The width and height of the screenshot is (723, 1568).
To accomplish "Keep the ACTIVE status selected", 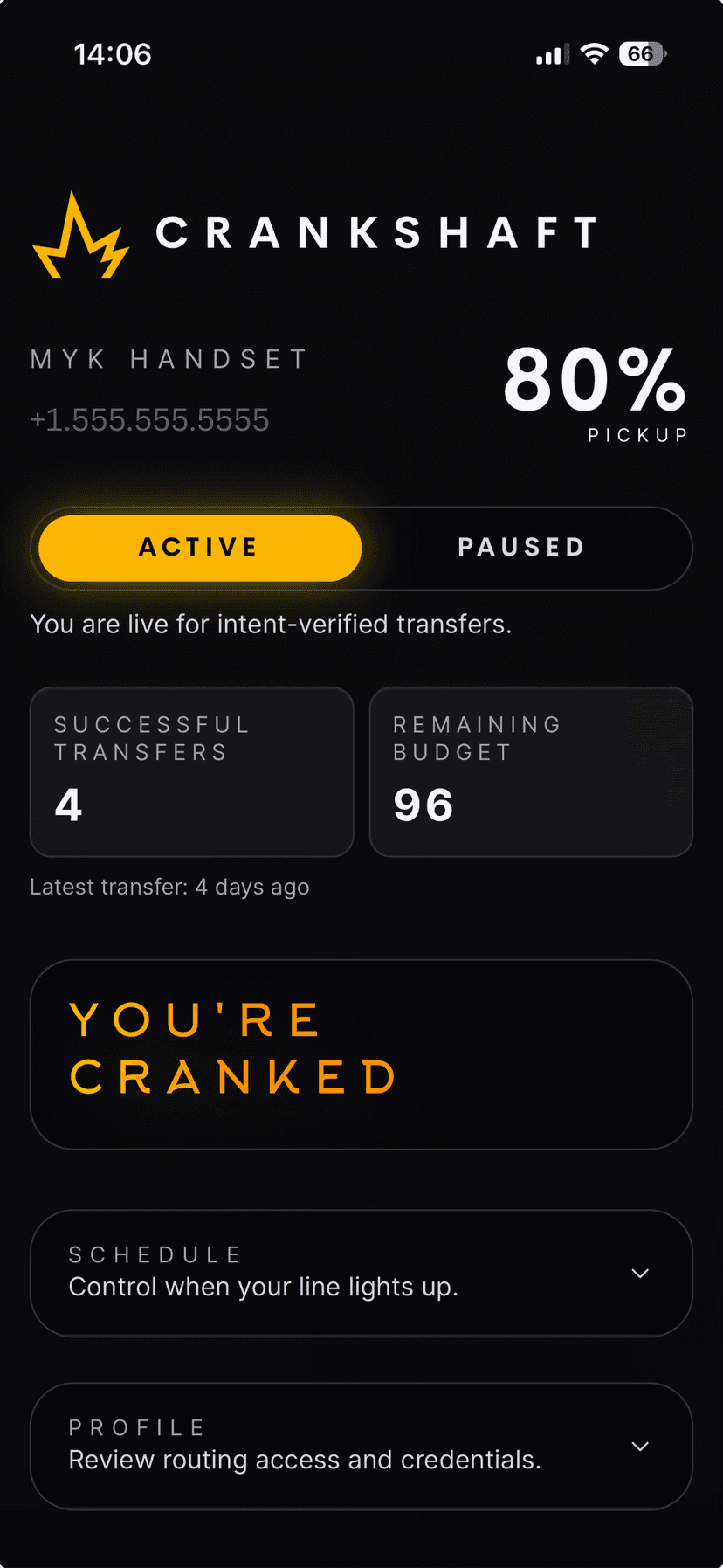I will pyautogui.click(x=198, y=547).
